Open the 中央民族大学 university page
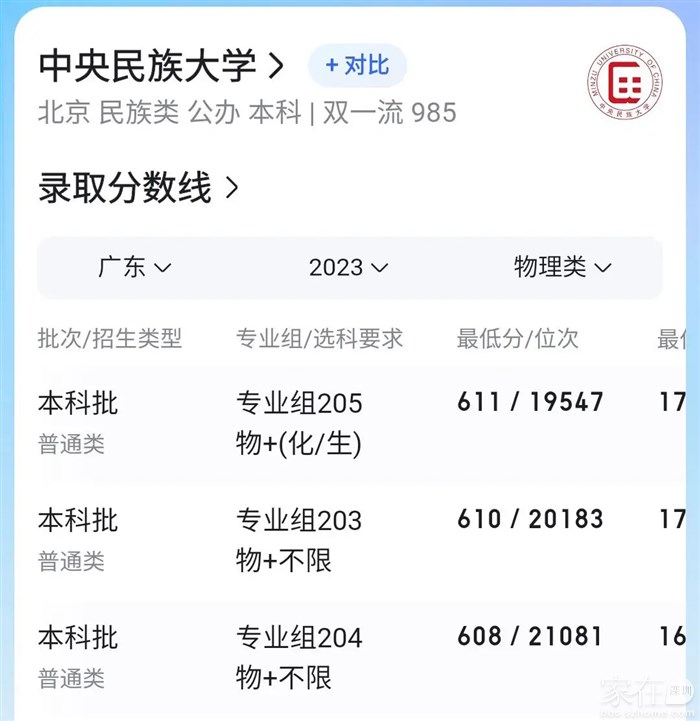This screenshot has width=700, height=721. point(162,66)
